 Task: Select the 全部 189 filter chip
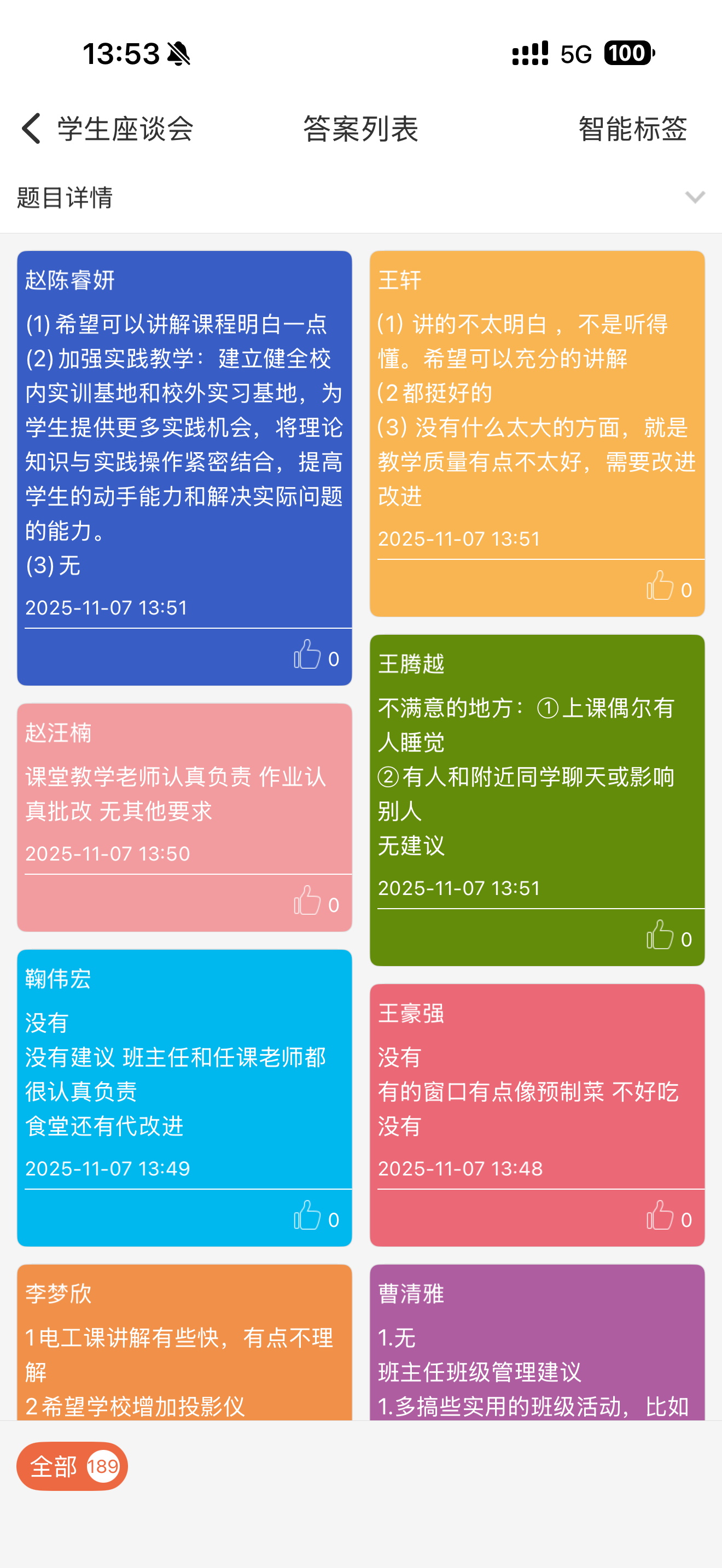[x=72, y=1466]
